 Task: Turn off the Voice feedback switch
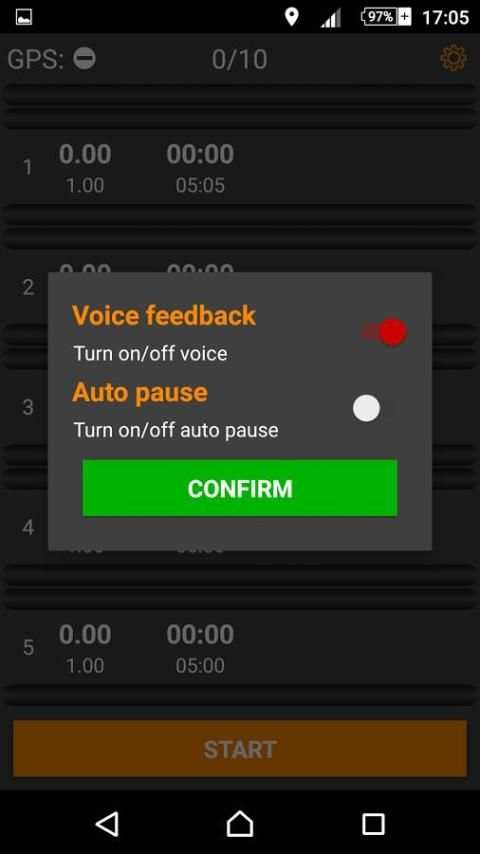click(385, 332)
